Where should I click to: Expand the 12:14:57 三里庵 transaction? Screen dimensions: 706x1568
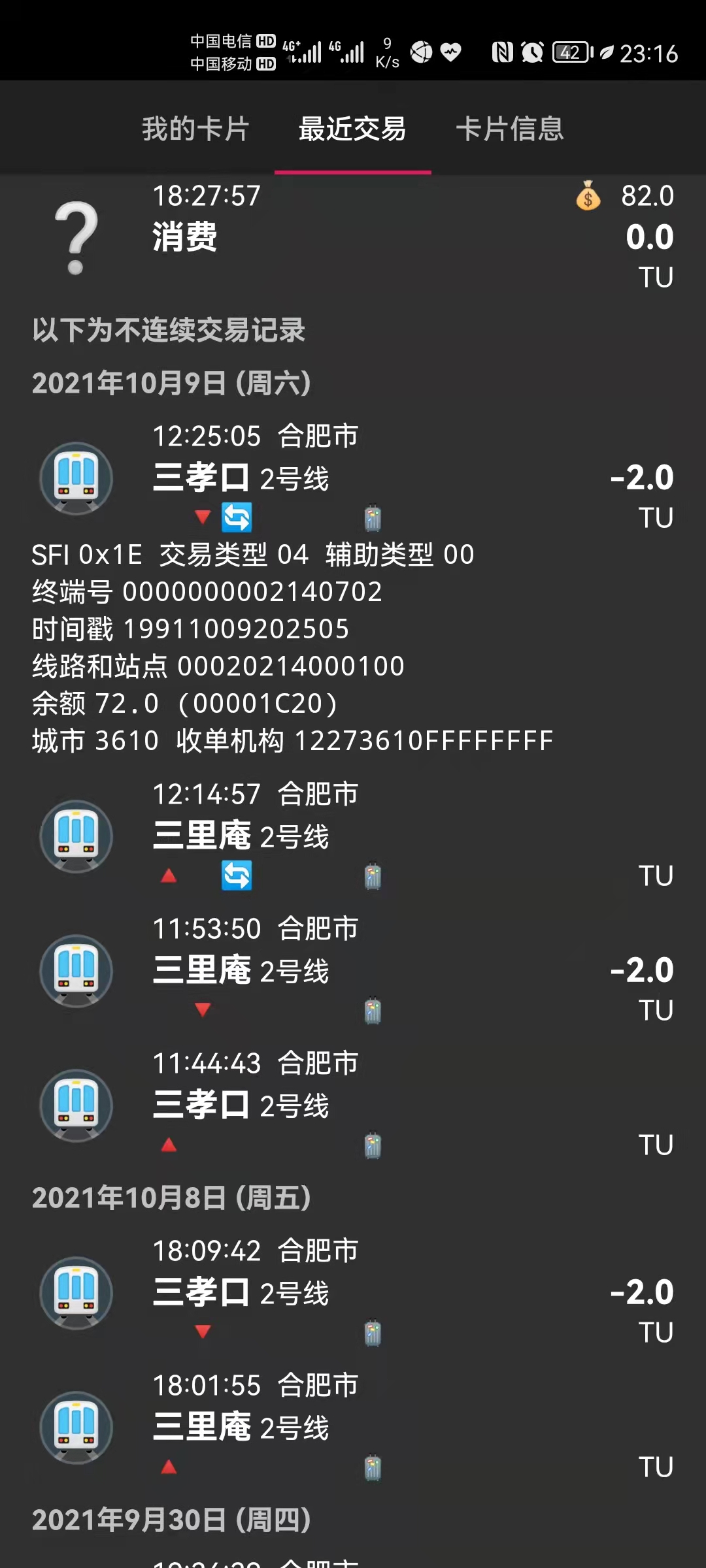click(x=353, y=836)
